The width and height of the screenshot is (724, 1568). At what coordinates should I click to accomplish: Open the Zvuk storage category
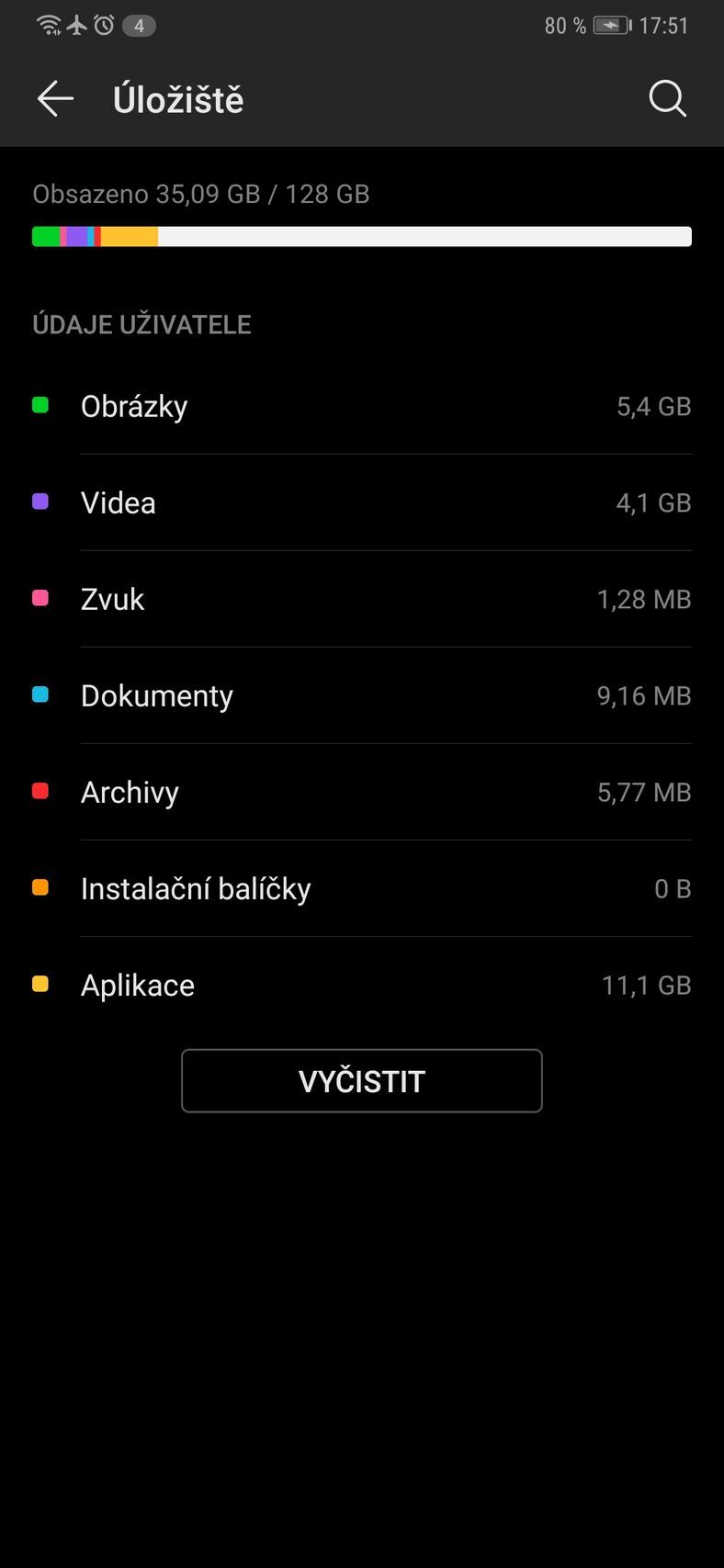point(362,598)
